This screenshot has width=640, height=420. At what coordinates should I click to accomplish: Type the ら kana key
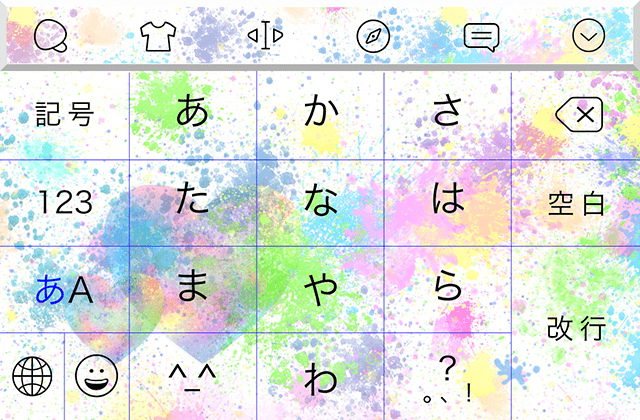tap(447, 288)
